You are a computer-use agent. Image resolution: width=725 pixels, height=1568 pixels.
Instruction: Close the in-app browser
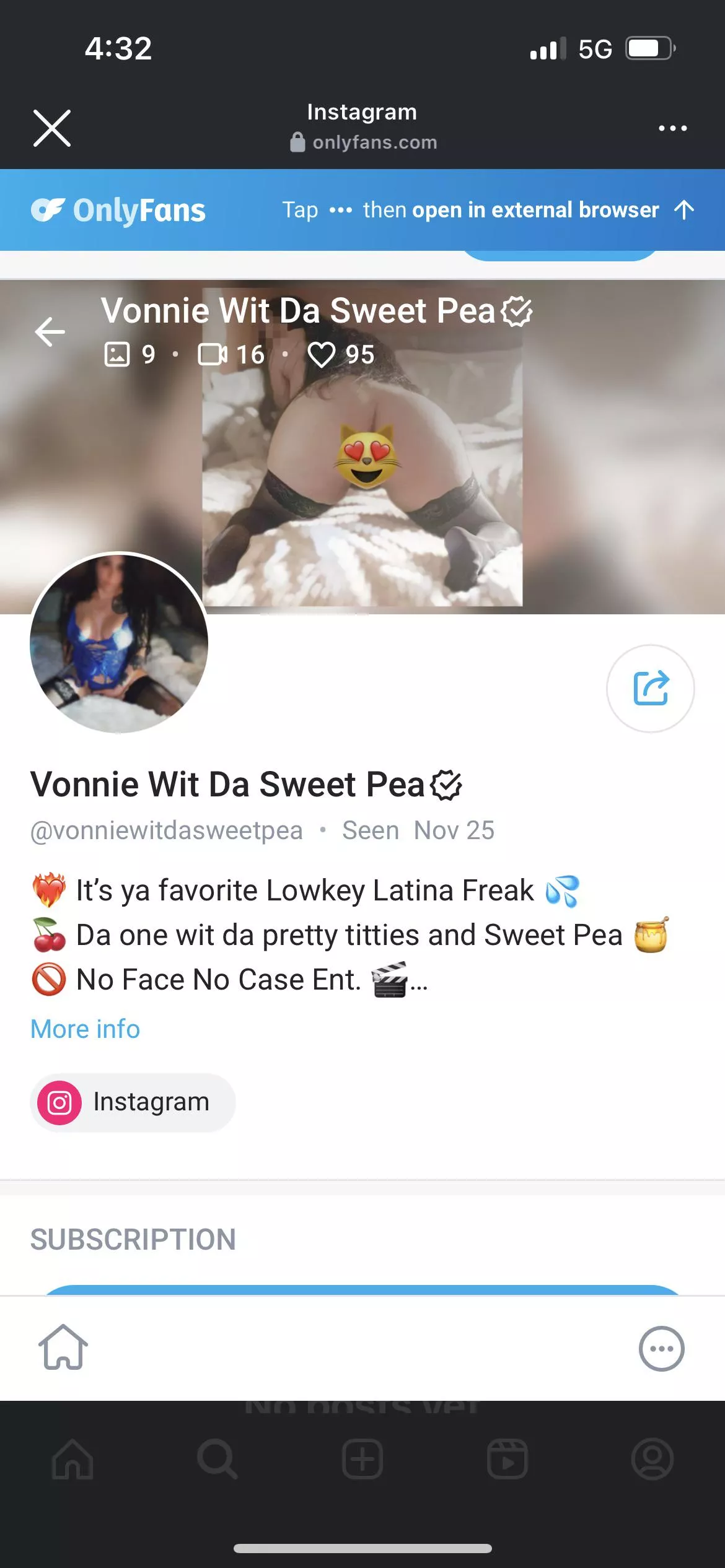[52, 128]
